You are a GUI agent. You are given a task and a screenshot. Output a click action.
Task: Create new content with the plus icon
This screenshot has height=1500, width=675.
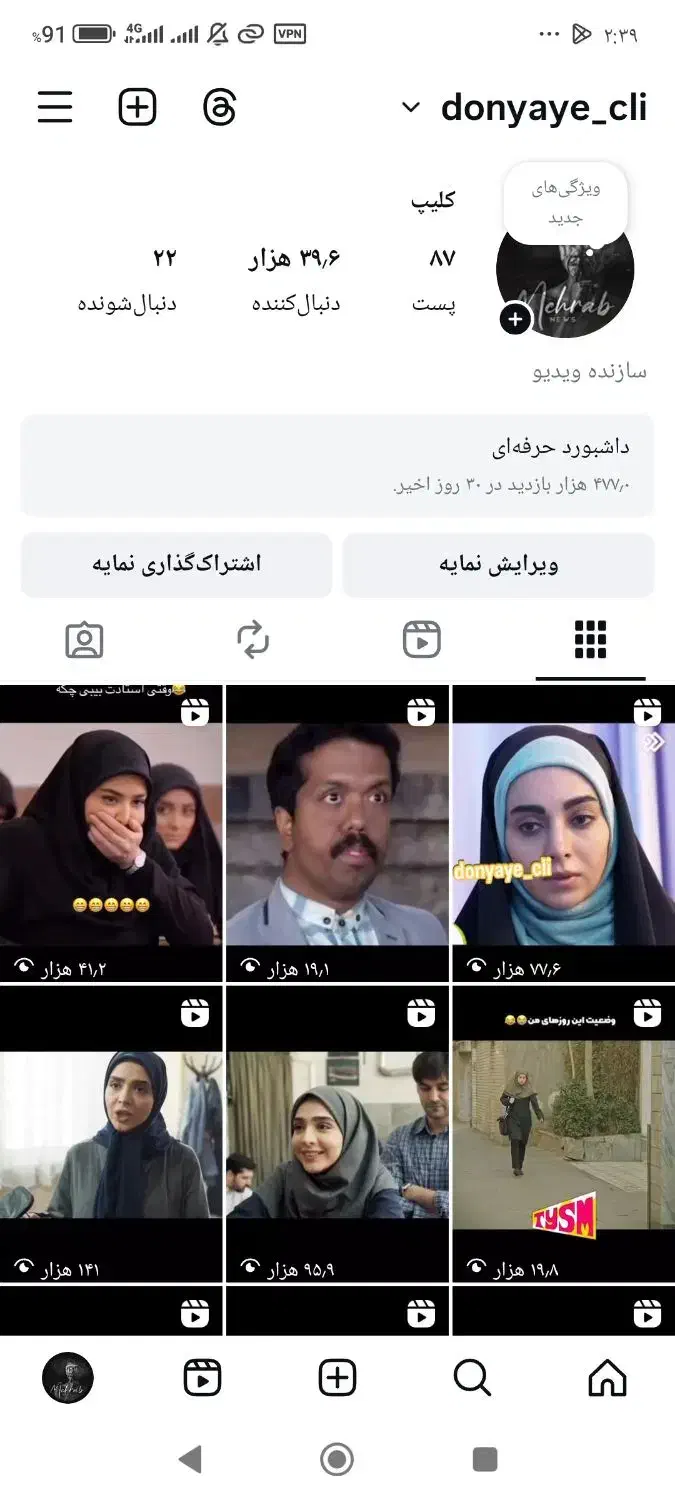(x=137, y=107)
